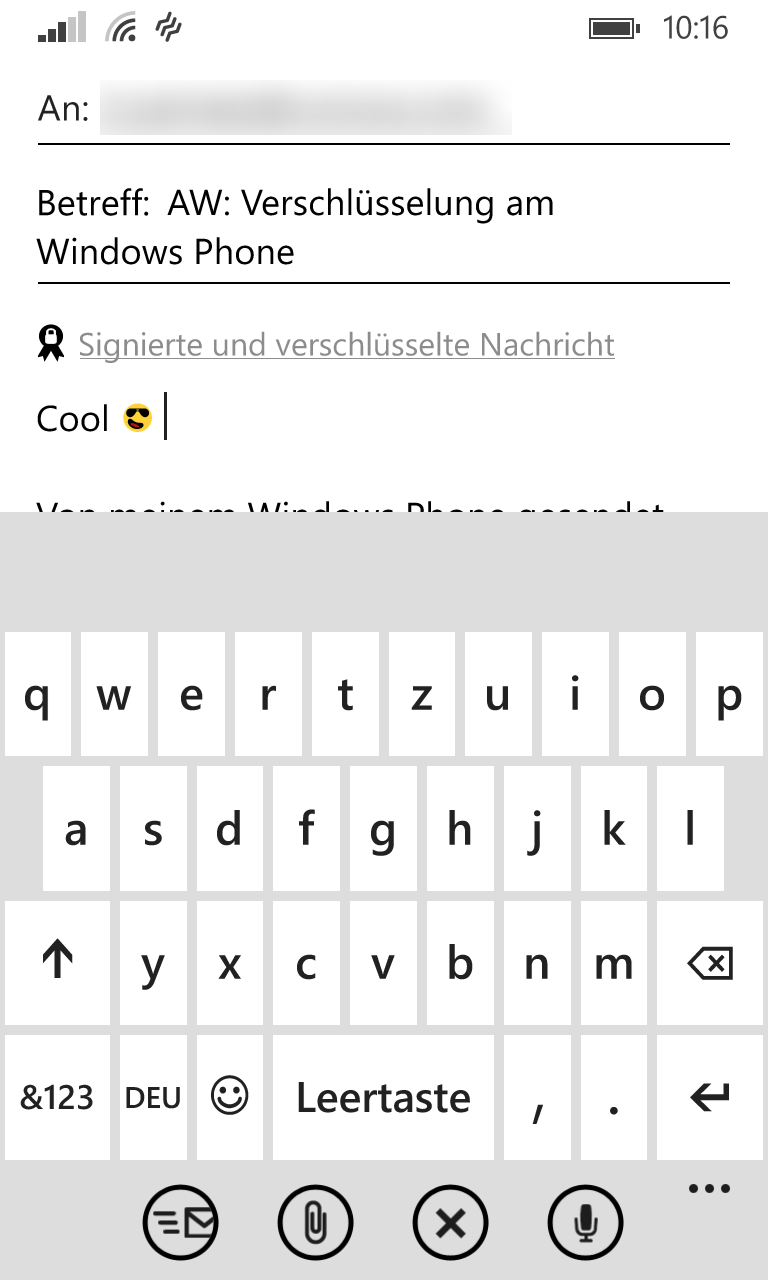Image resolution: width=768 pixels, height=1280 pixels.
Task: Open the emoji keyboard with the smiley key
Action: 230,1097
